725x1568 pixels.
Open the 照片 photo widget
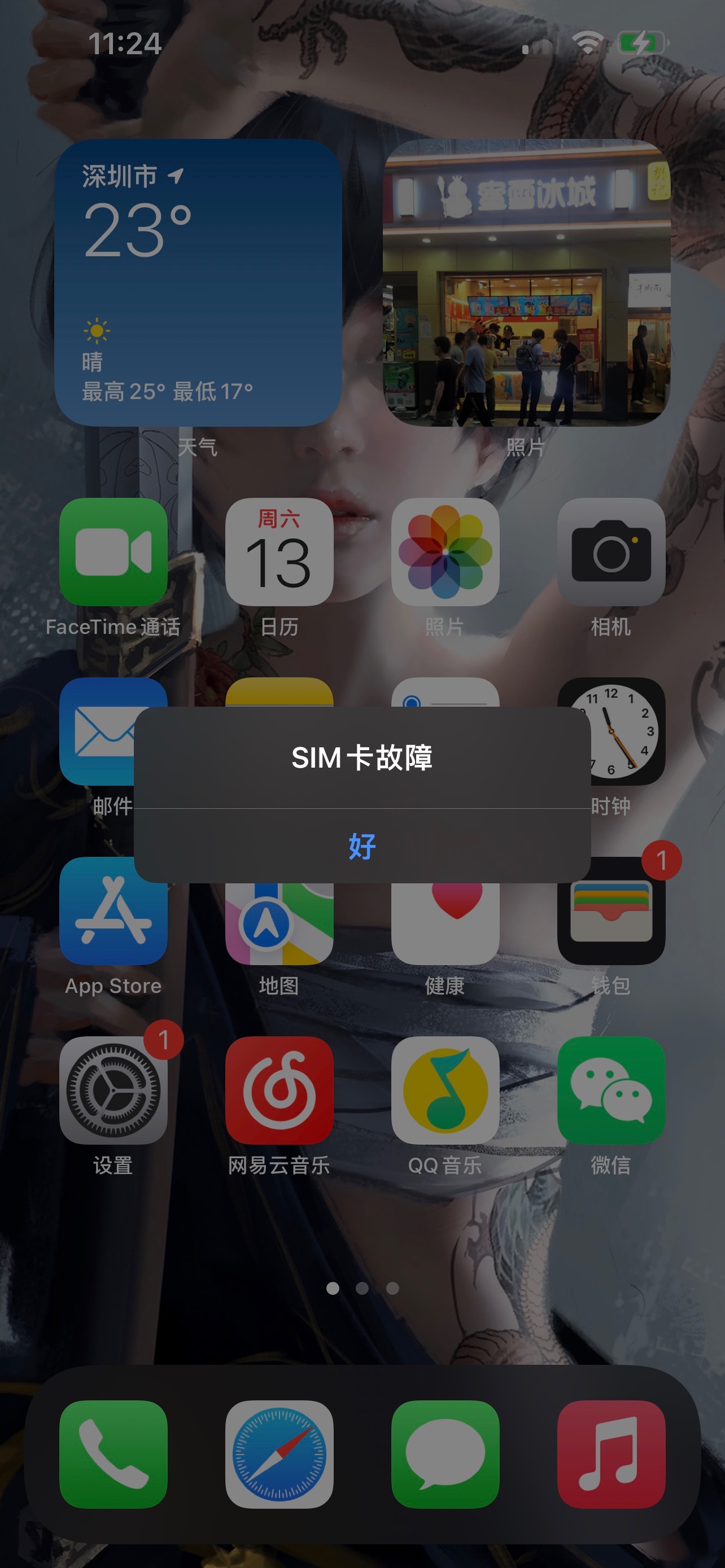tap(527, 283)
